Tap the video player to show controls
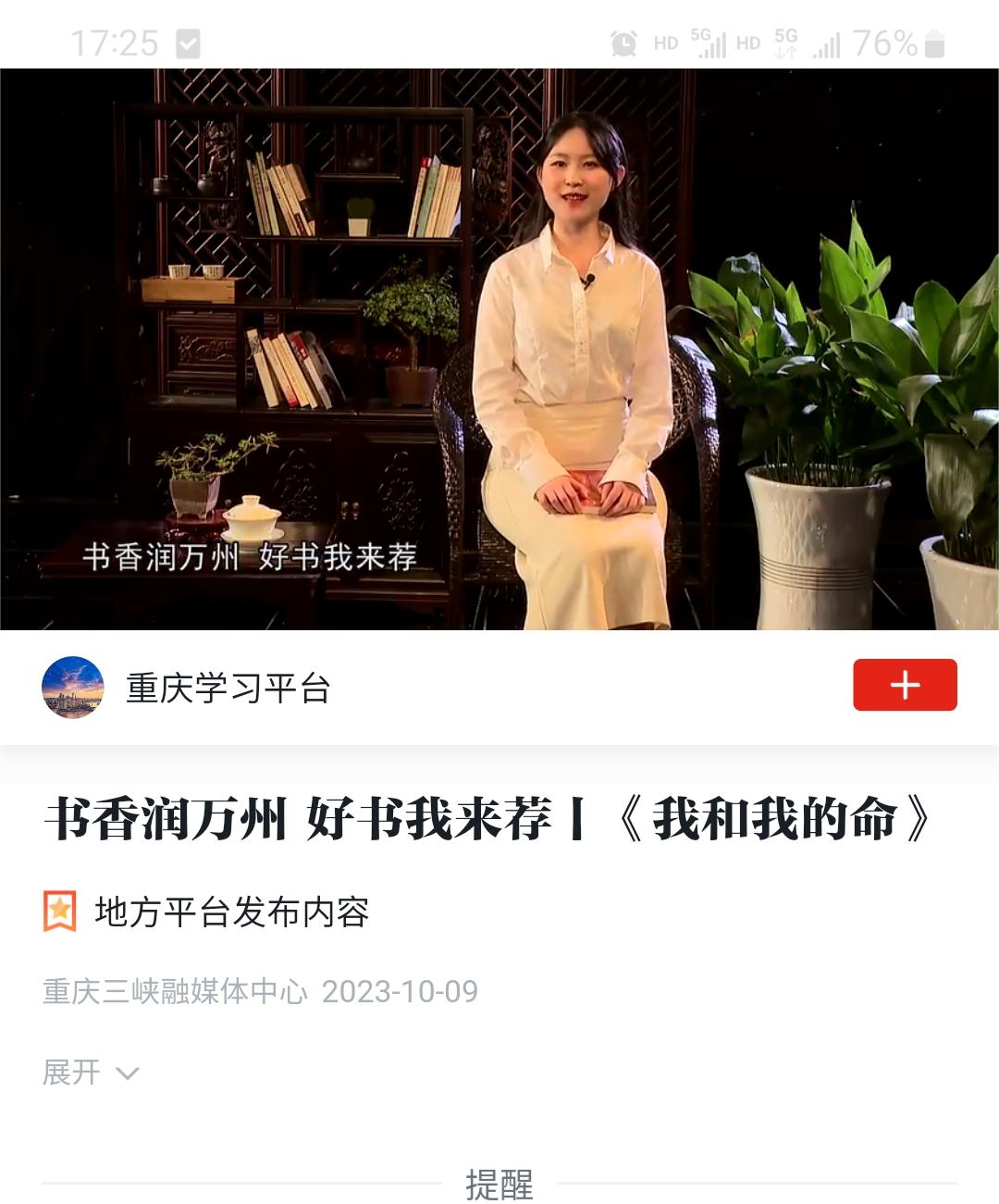 (499, 349)
